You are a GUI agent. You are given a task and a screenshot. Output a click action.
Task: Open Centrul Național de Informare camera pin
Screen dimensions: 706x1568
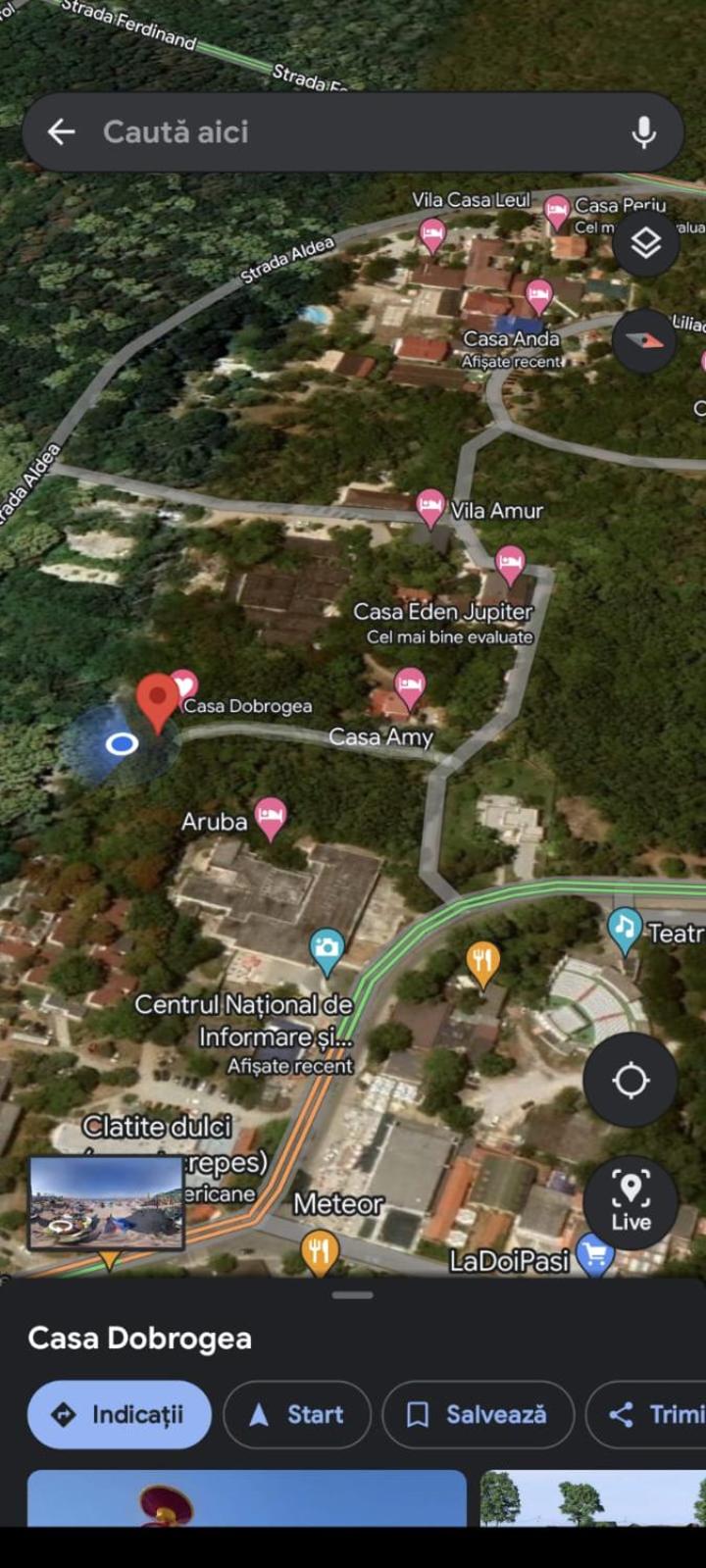[327, 948]
